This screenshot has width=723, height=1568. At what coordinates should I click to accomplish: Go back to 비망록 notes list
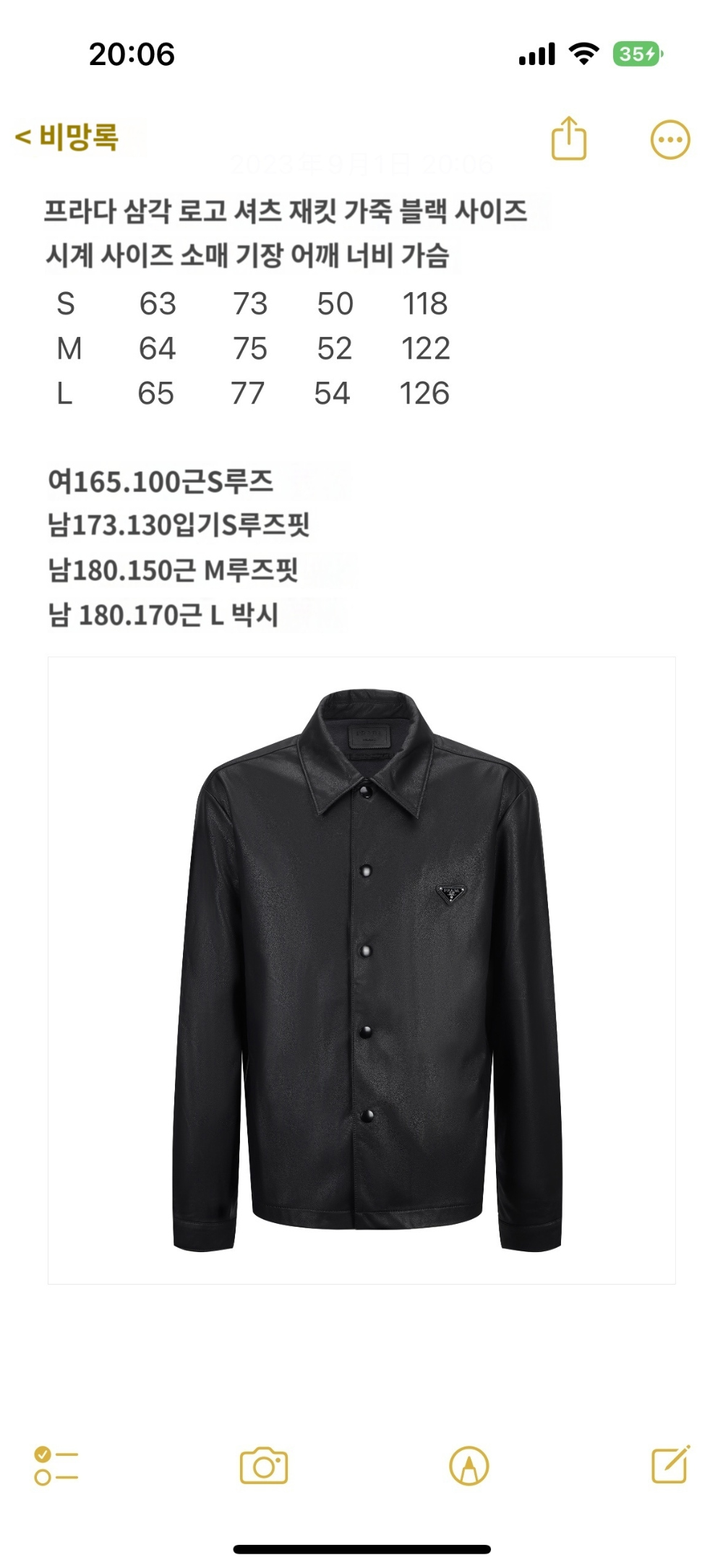(67, 137)
